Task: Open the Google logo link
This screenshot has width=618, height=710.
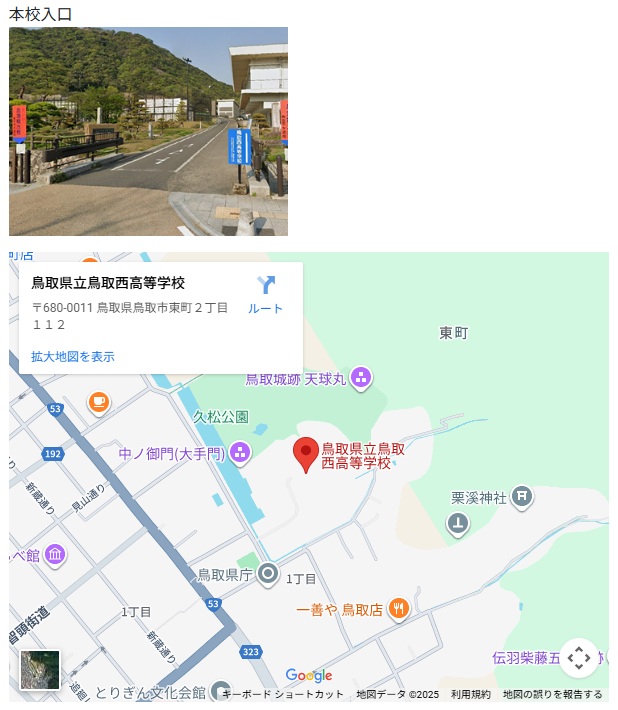Action: coord(308,676)
